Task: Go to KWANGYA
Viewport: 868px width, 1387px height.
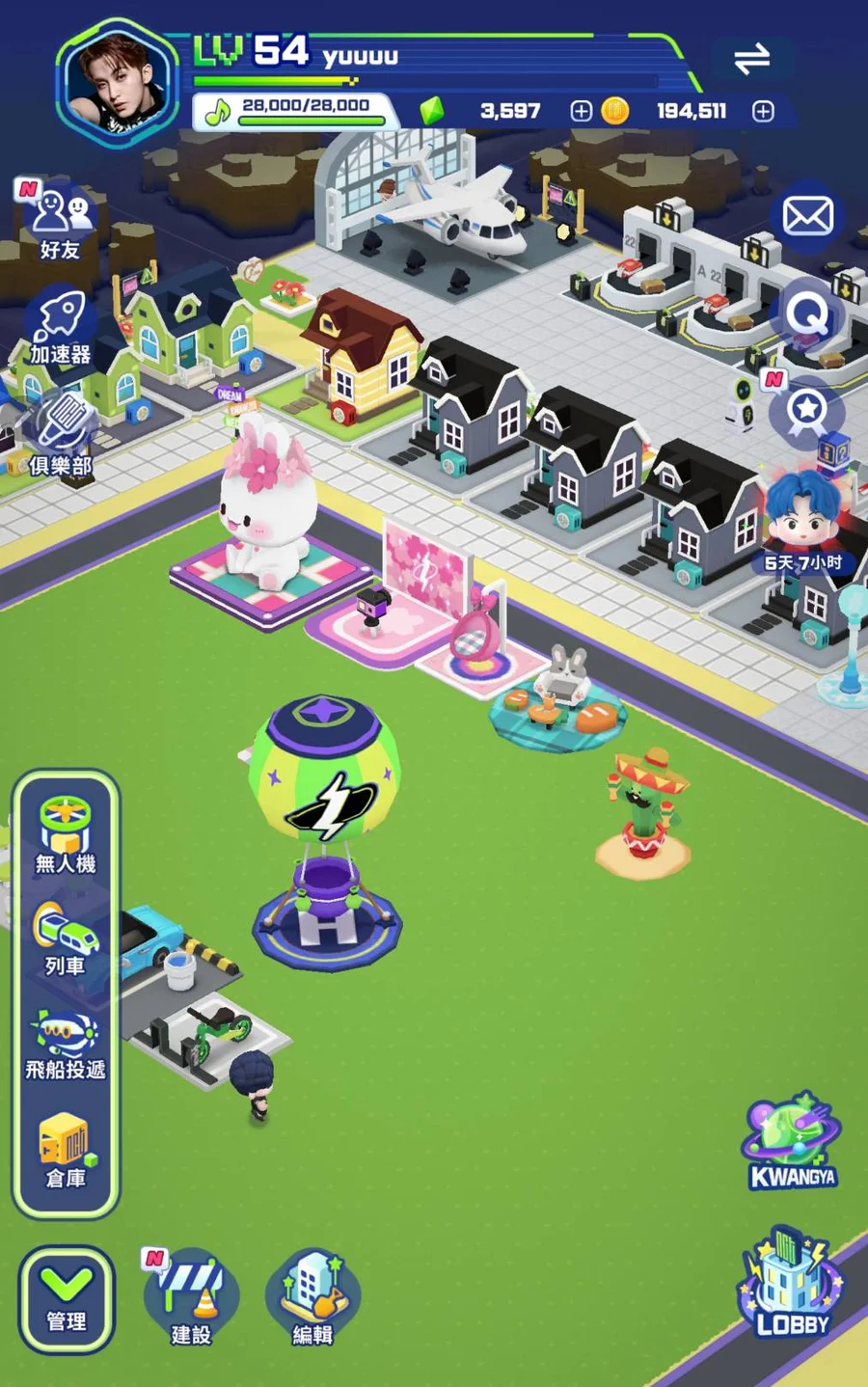Action: tap(792, 1143)
